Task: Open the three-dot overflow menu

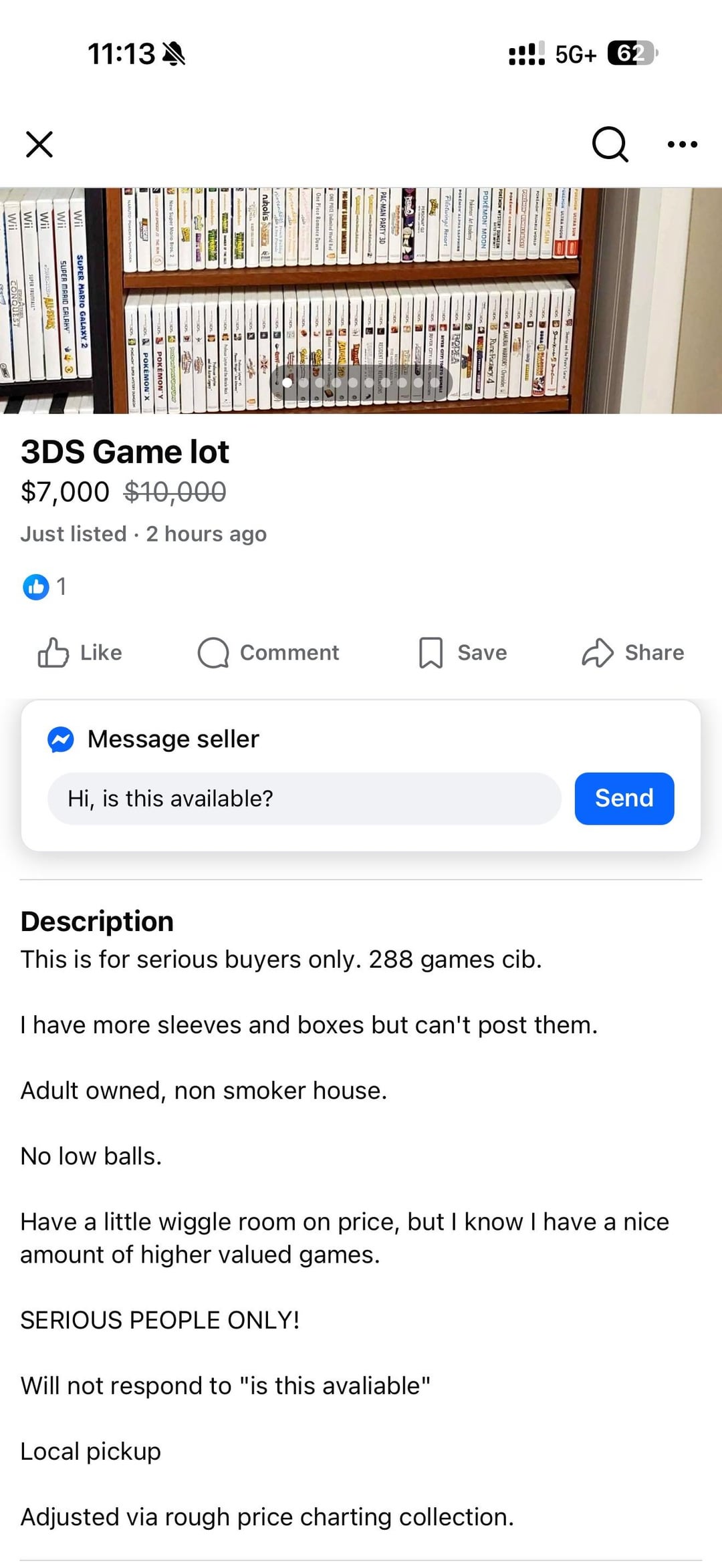Action: (x=682, y=144)
